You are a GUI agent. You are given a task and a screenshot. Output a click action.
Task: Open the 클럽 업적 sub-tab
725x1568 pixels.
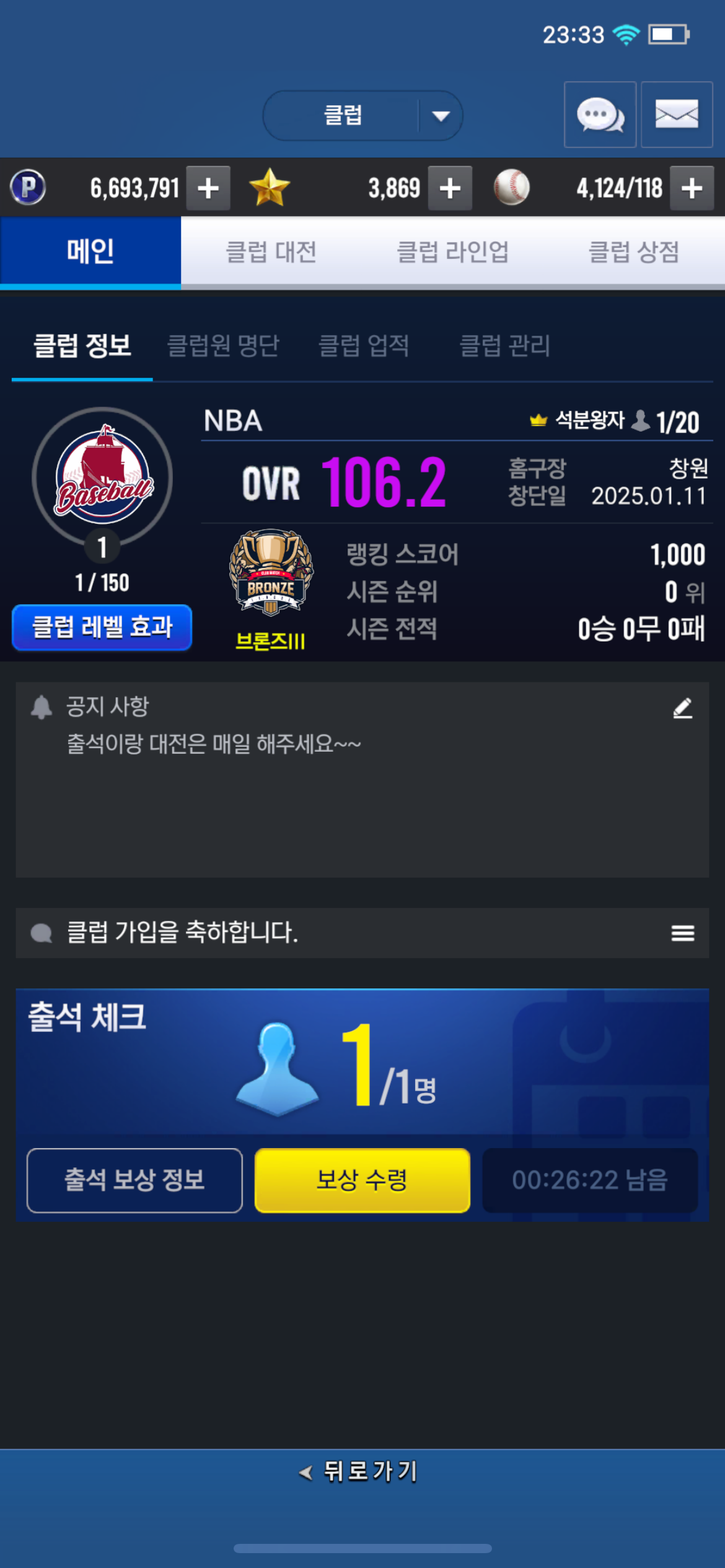364,346
